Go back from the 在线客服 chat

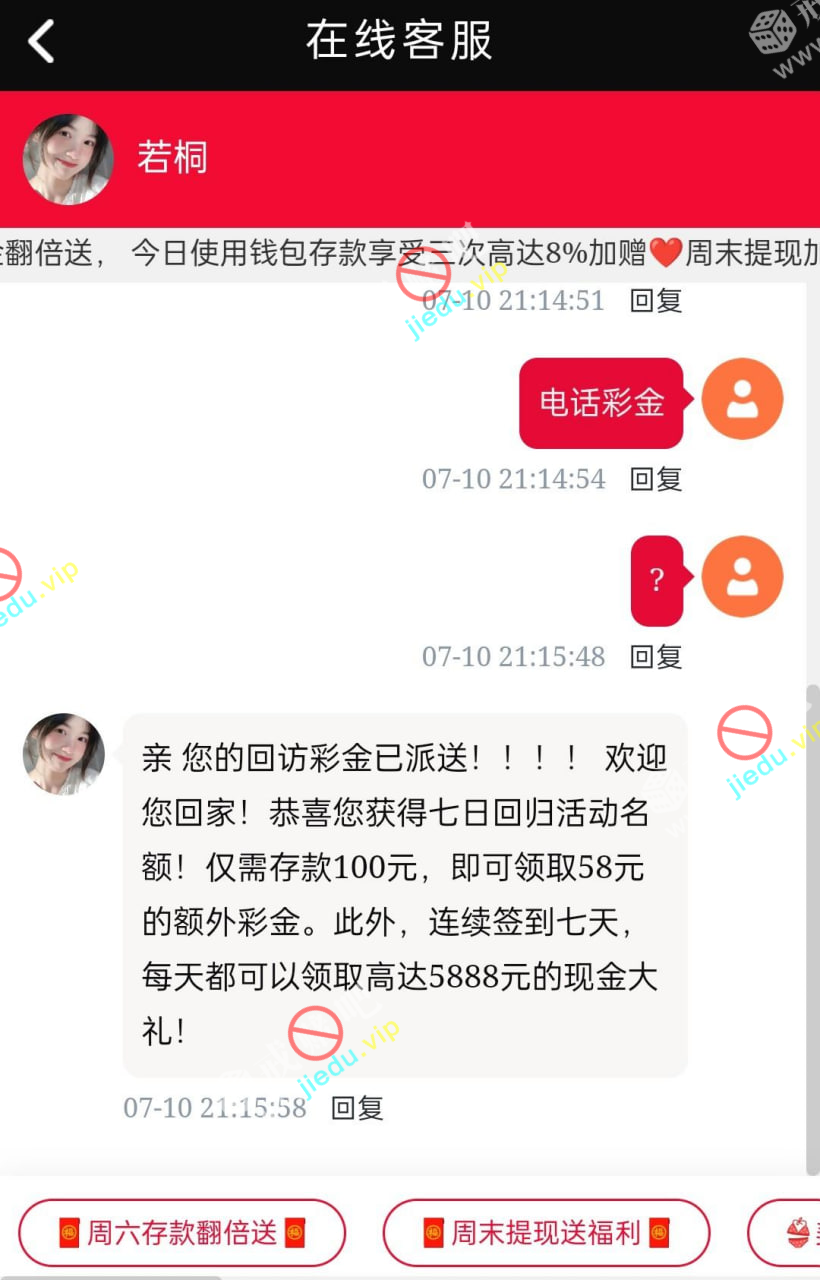[42, 42]
